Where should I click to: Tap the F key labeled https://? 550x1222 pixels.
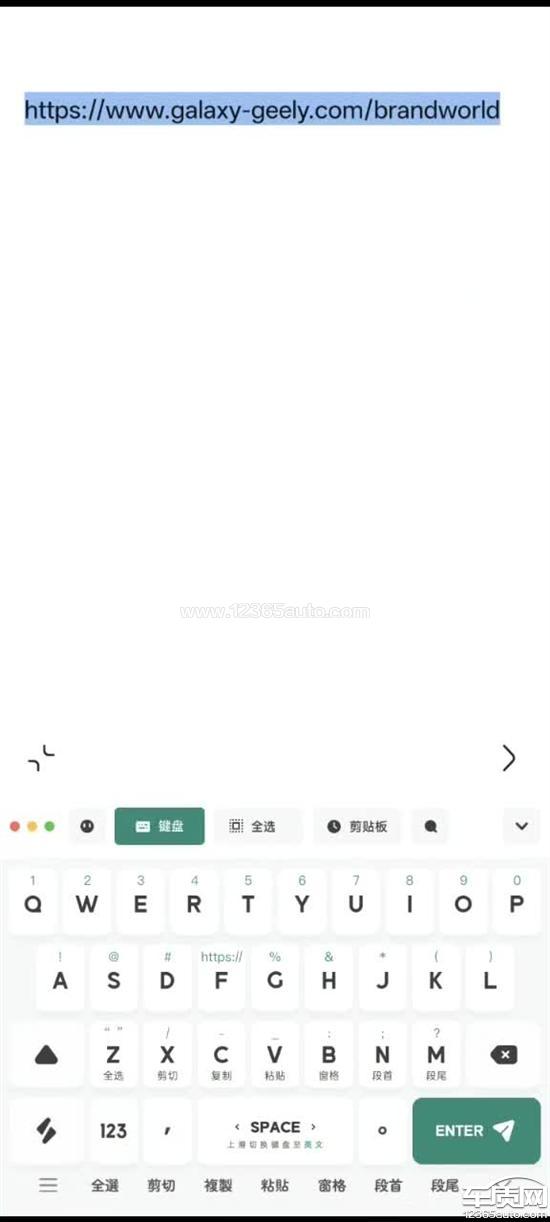[x=221, y=977]
